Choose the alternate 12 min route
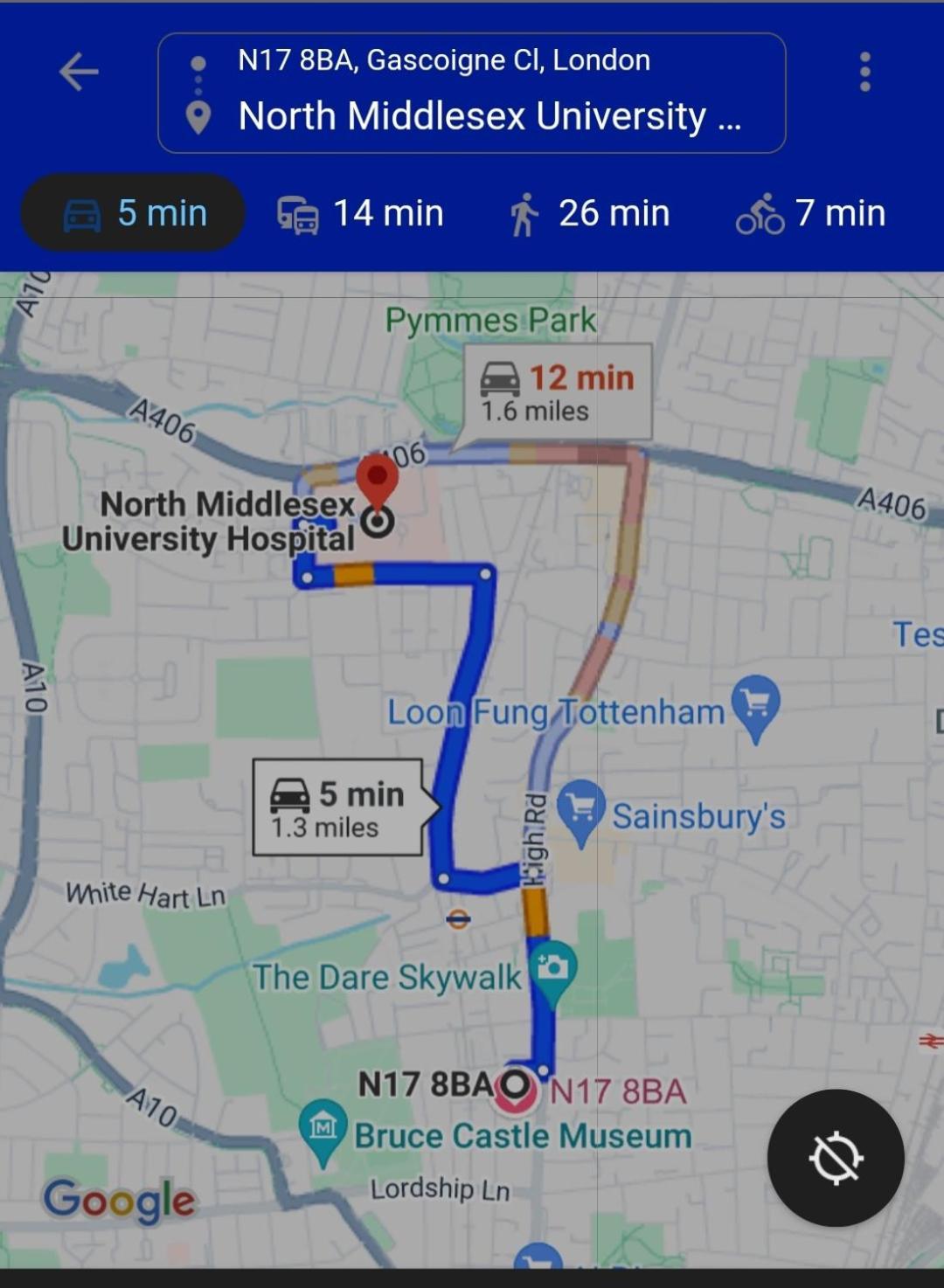The image size is (944, 1288). point(558,392)
